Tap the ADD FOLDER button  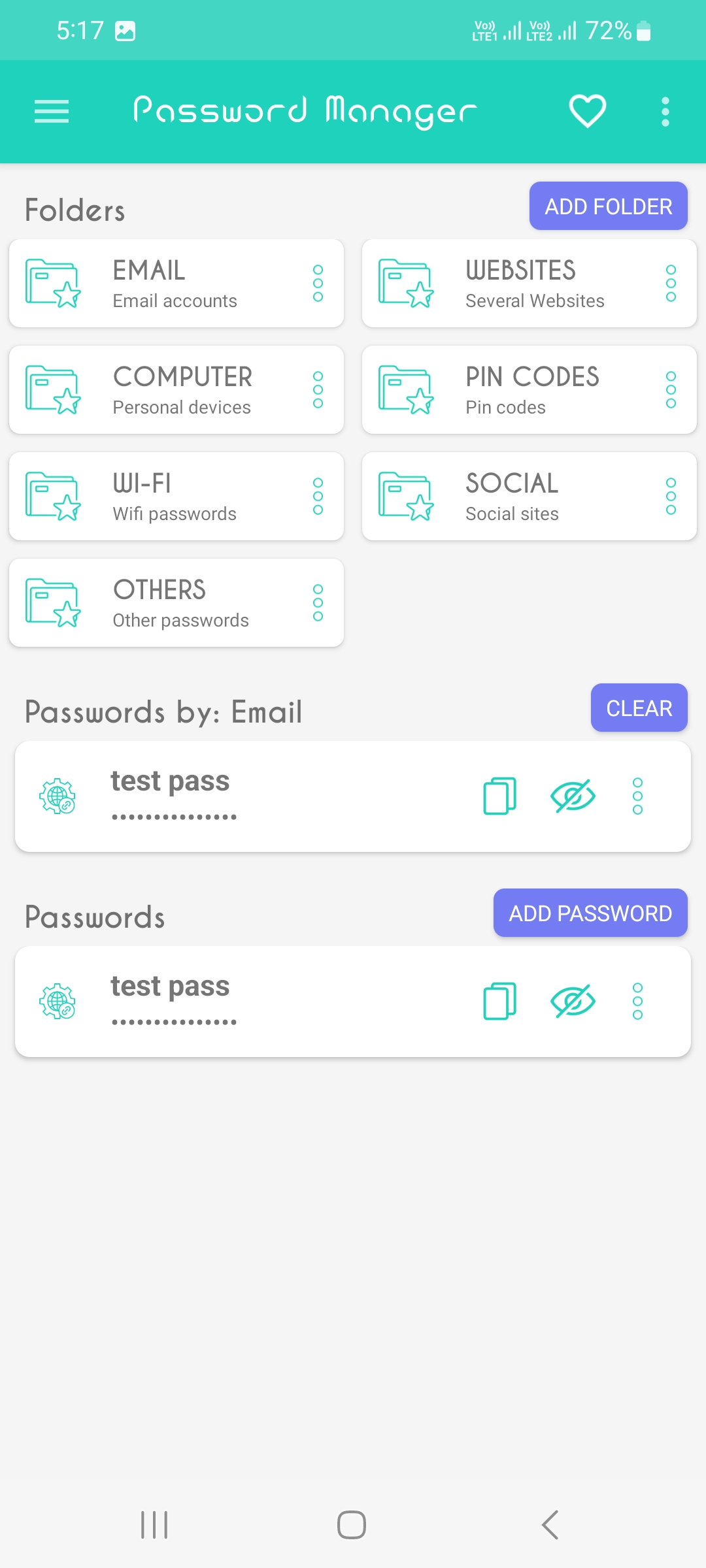608,206
